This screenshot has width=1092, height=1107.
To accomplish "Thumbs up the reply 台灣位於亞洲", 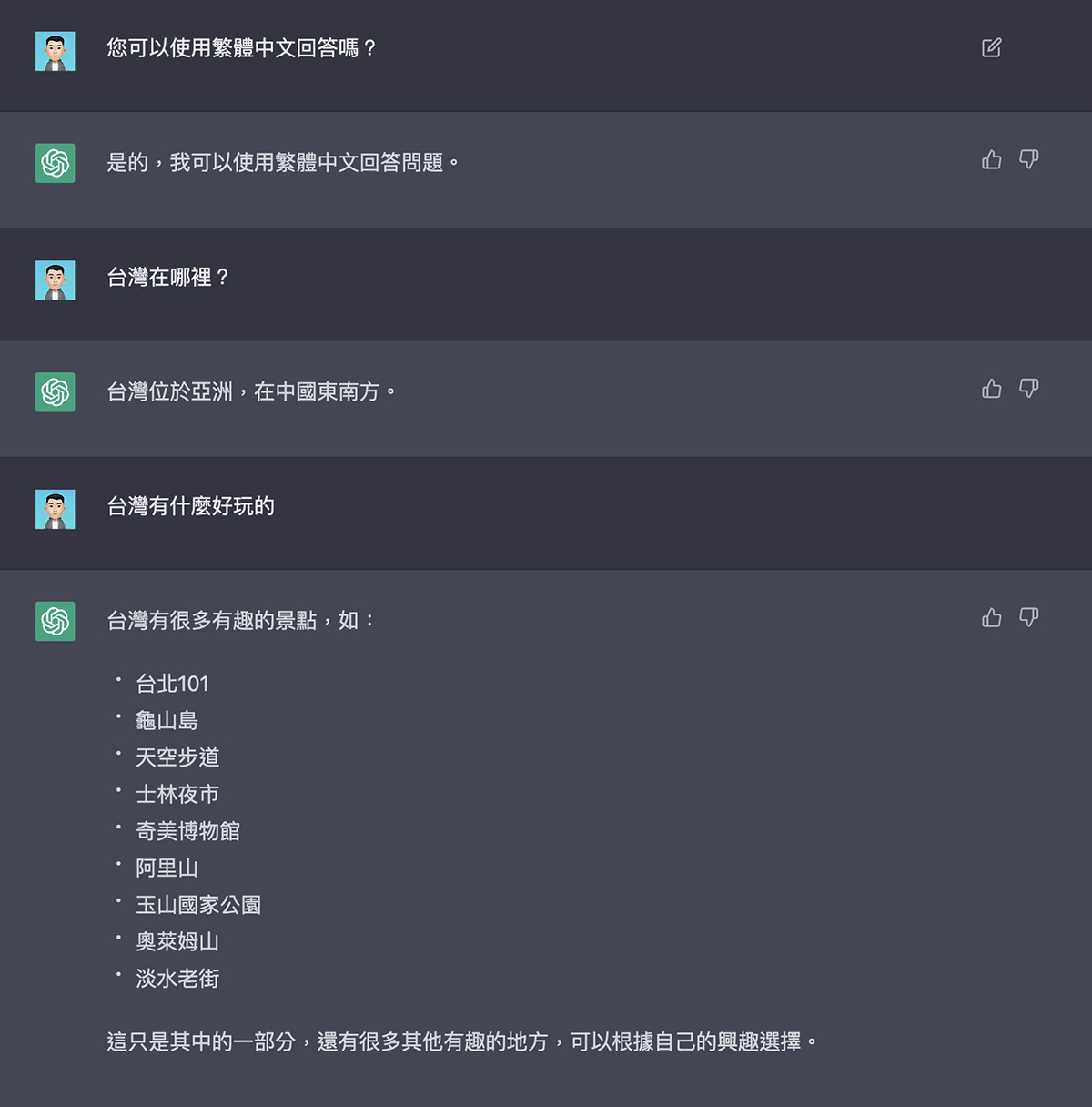I will [991, 389].
